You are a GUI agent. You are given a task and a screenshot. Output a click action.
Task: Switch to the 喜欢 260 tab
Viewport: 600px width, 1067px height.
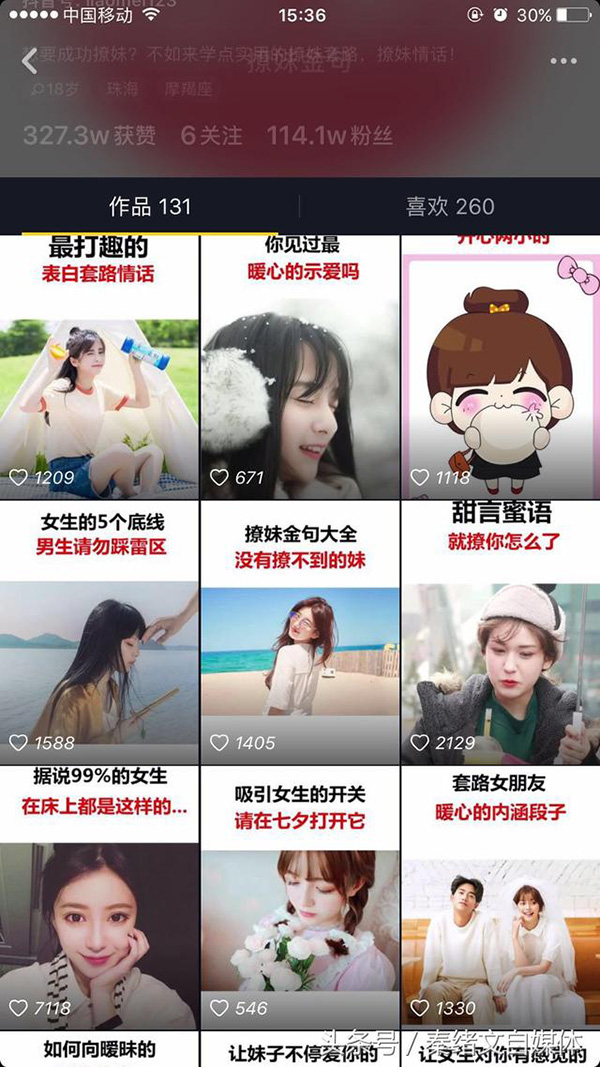tap(449, 207)
